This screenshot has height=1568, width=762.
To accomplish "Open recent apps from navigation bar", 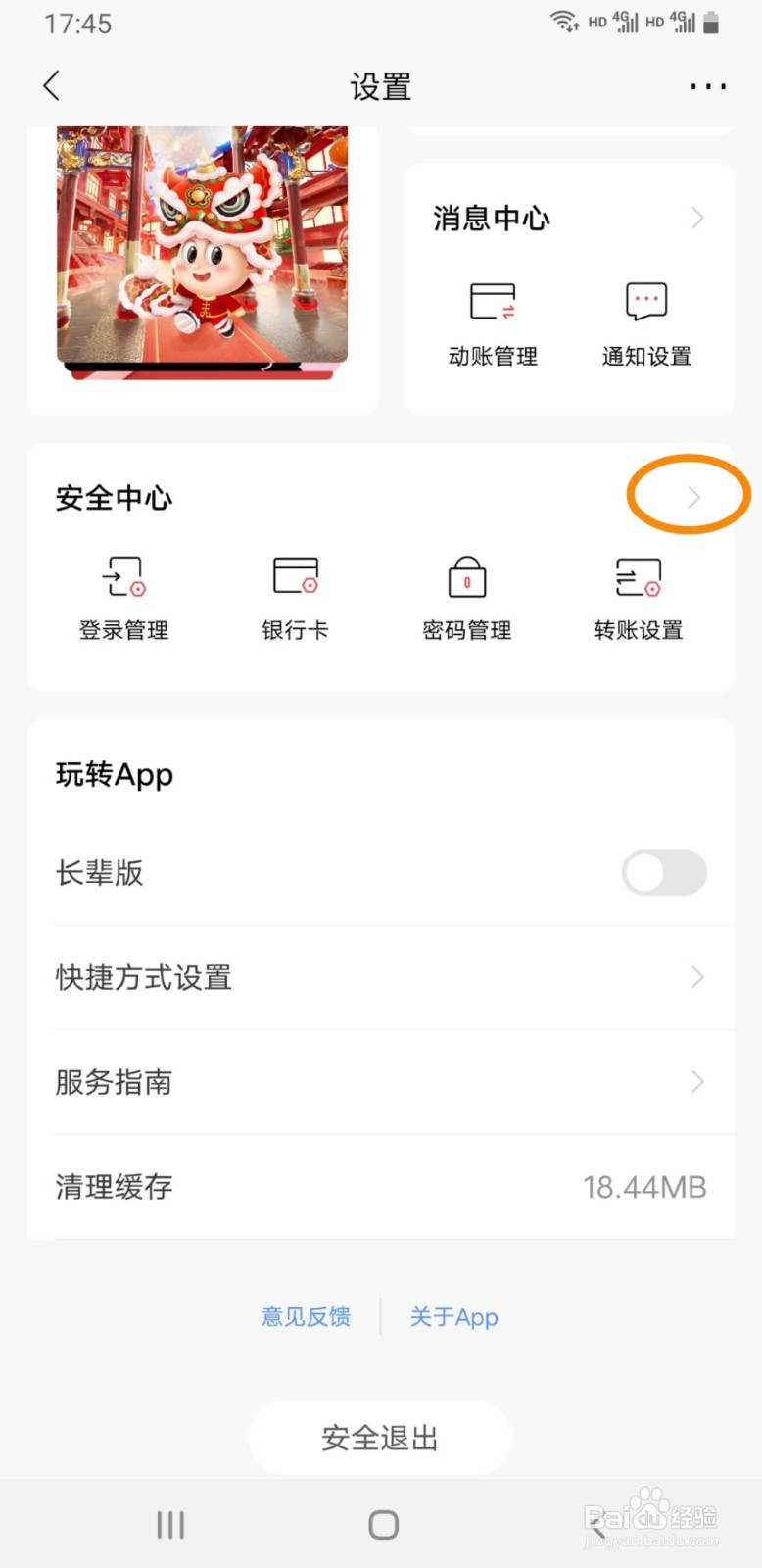I will pyautogui.click(x=170, y=1524).
